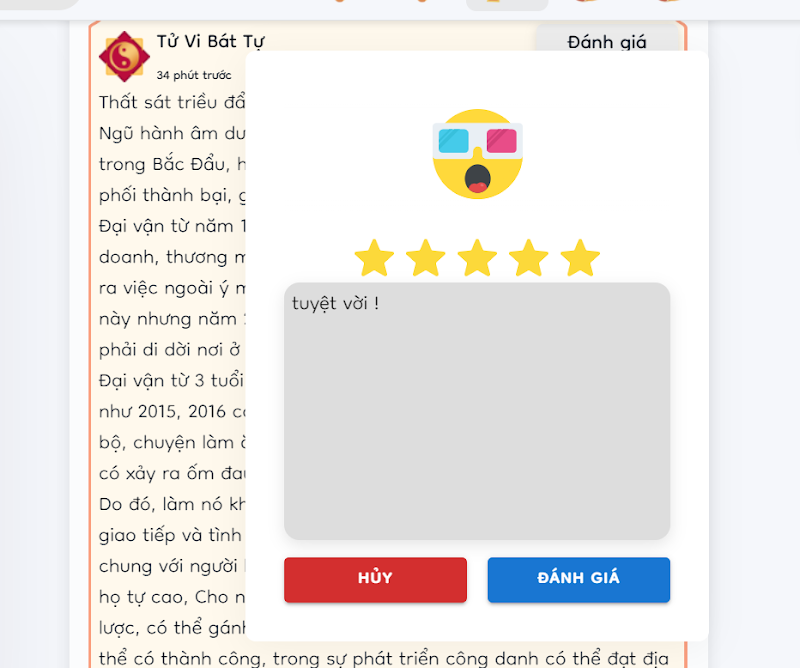The width and height of the screenshot is (800, 668).
Task: Set rating to three stars
Action: (477, 259)
